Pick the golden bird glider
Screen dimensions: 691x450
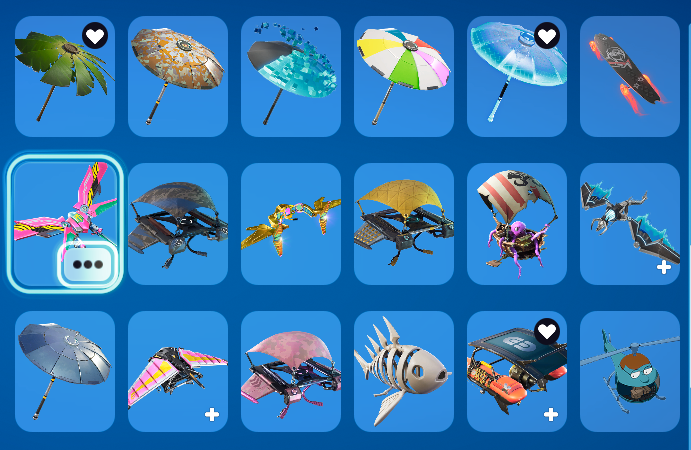(x=291, y=224)
